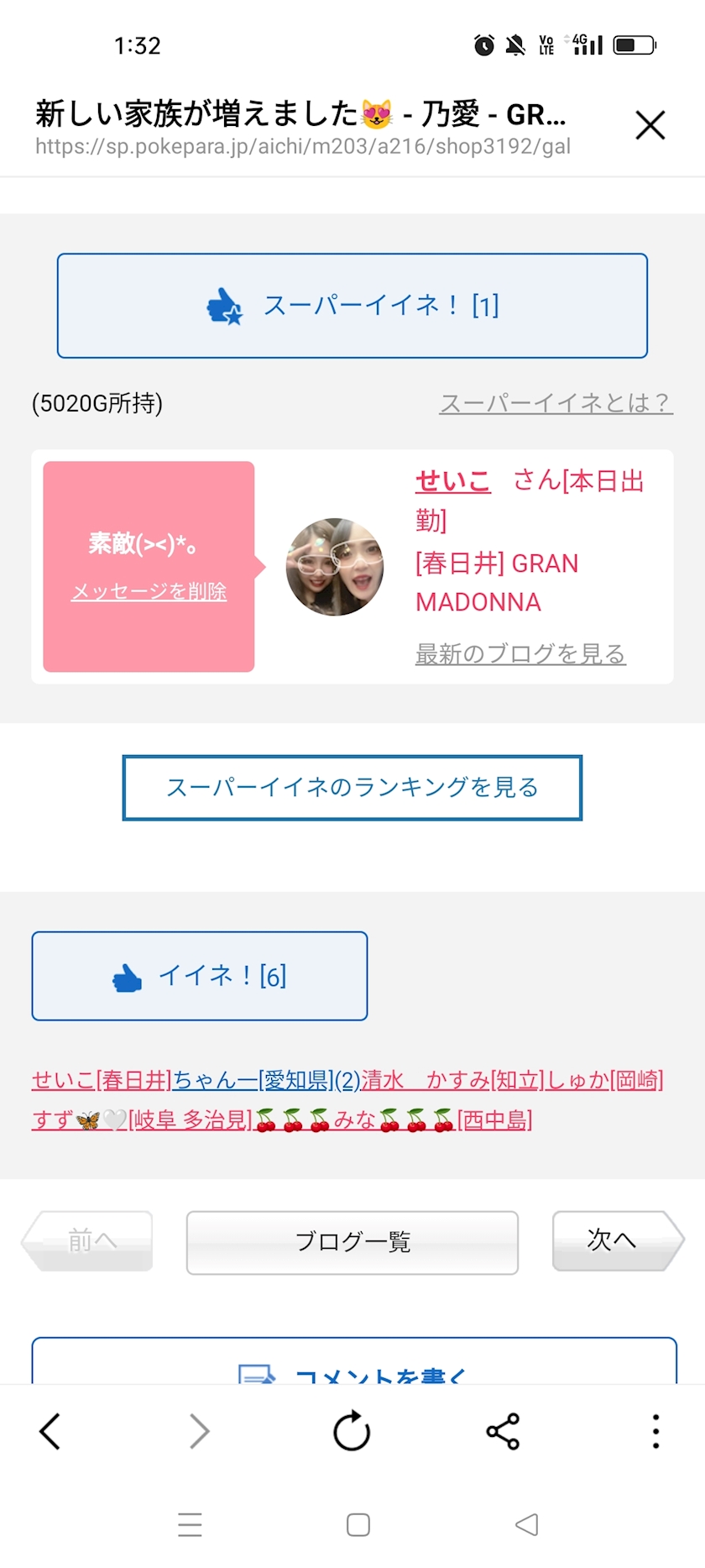The width and height of the screenshot is (705, 1568).
Task: Open みな[西中島] liker link
Action: pos(393,1120)
